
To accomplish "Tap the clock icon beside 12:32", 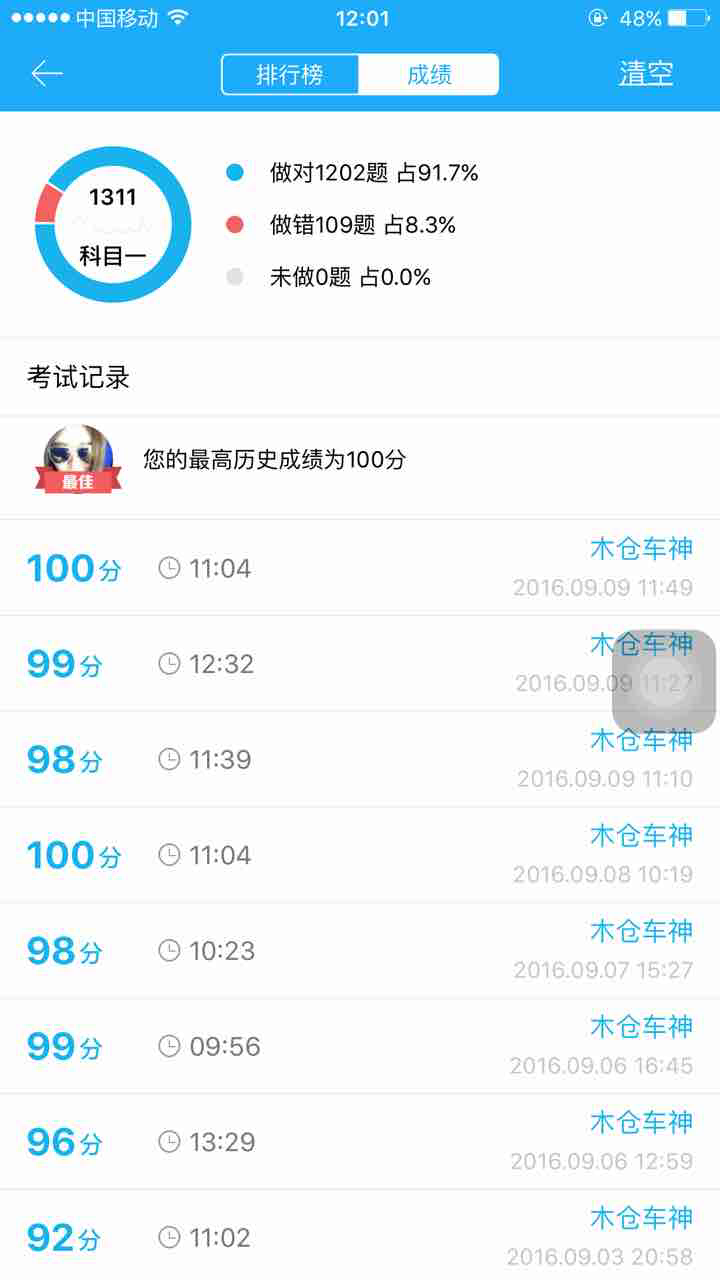I will 172,663.
